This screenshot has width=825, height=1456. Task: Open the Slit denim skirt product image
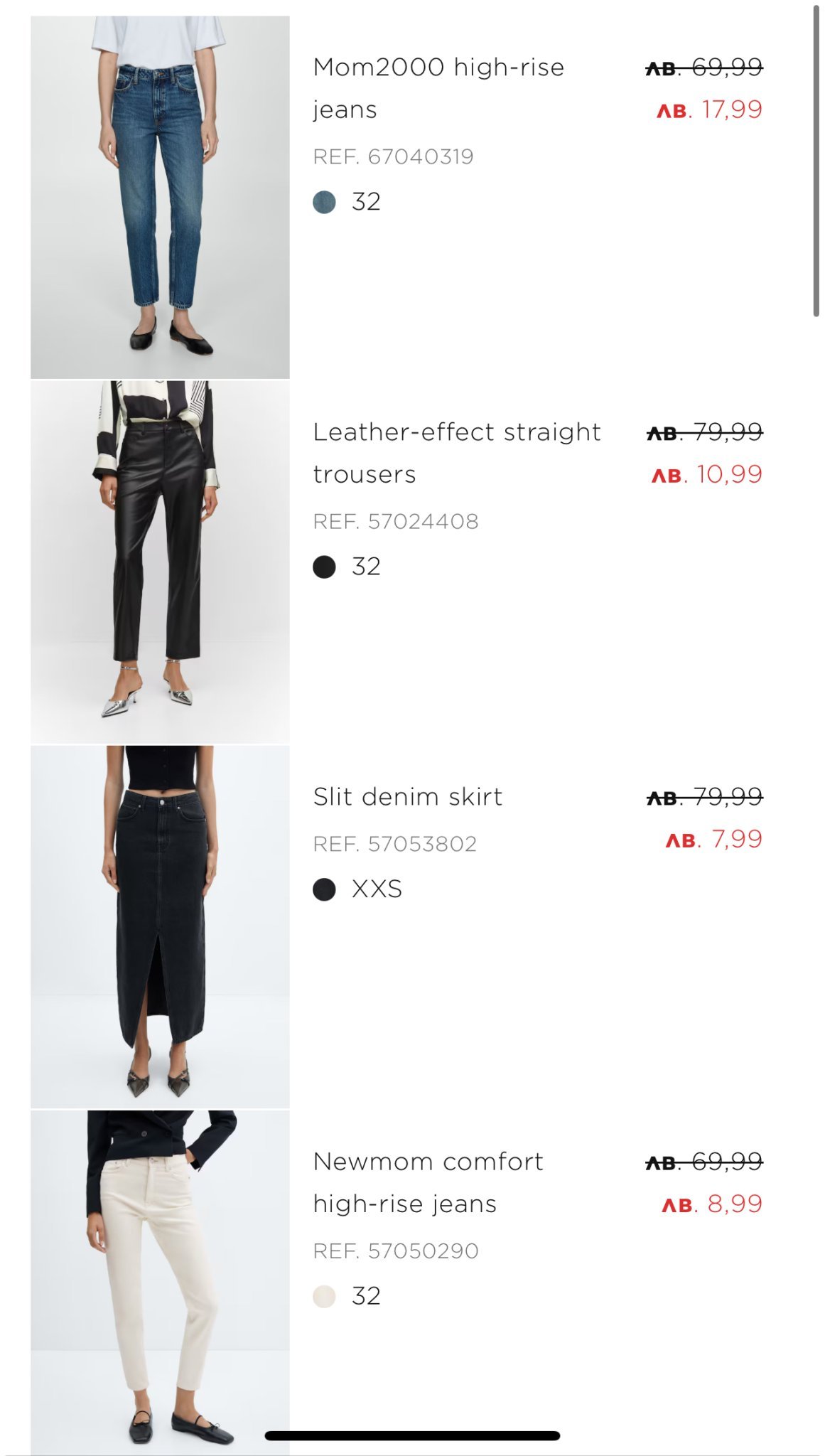[x=160, y=927]
